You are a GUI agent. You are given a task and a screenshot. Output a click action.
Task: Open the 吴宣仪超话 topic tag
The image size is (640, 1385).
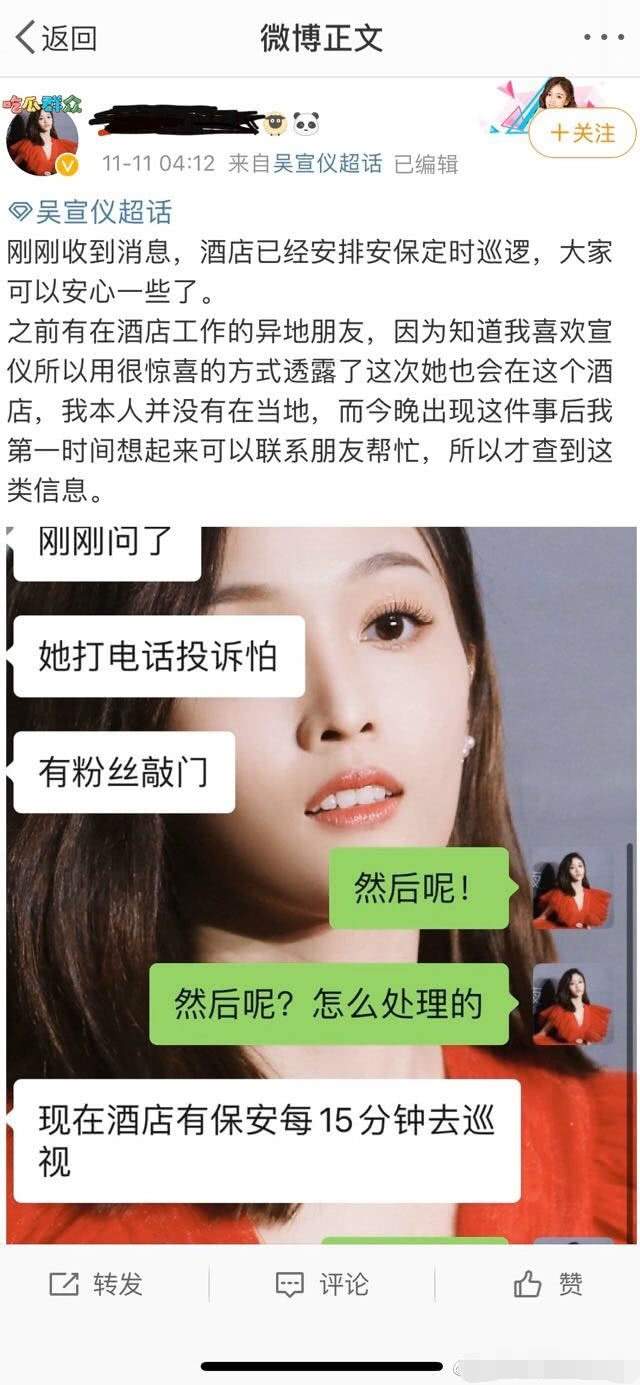(x=91, y=212)
